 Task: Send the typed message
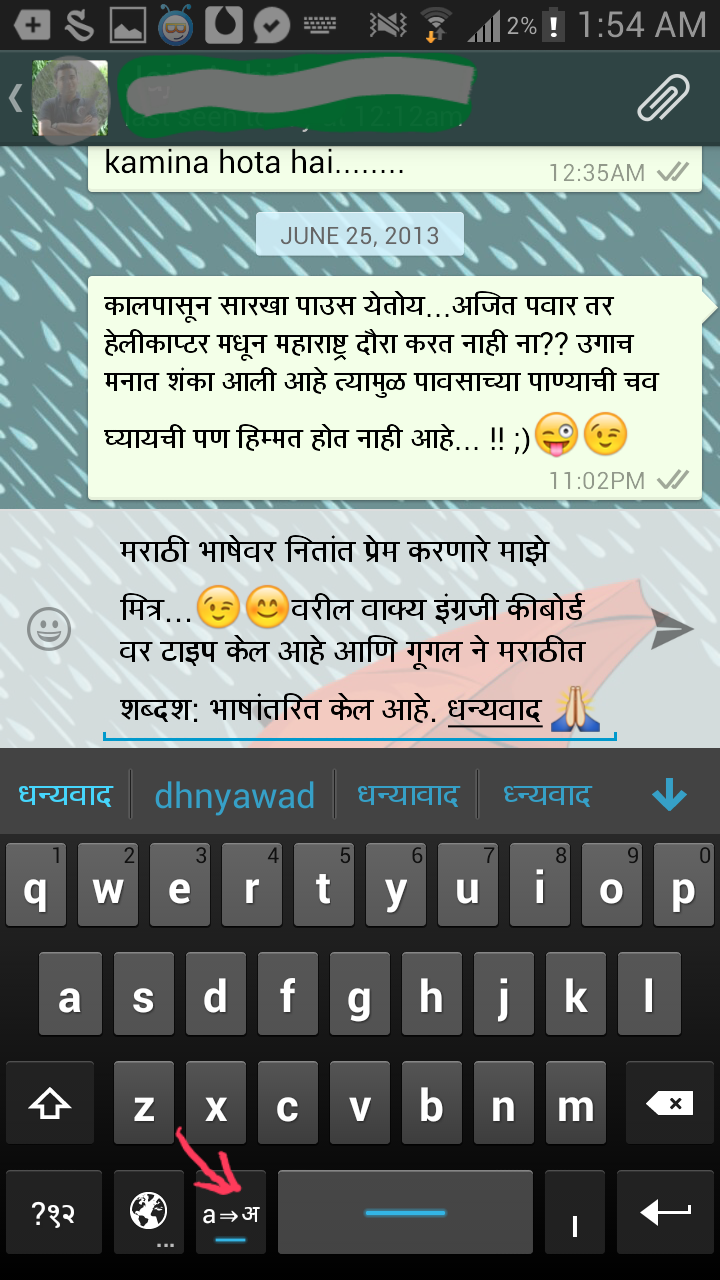click(x=672, y=628)
